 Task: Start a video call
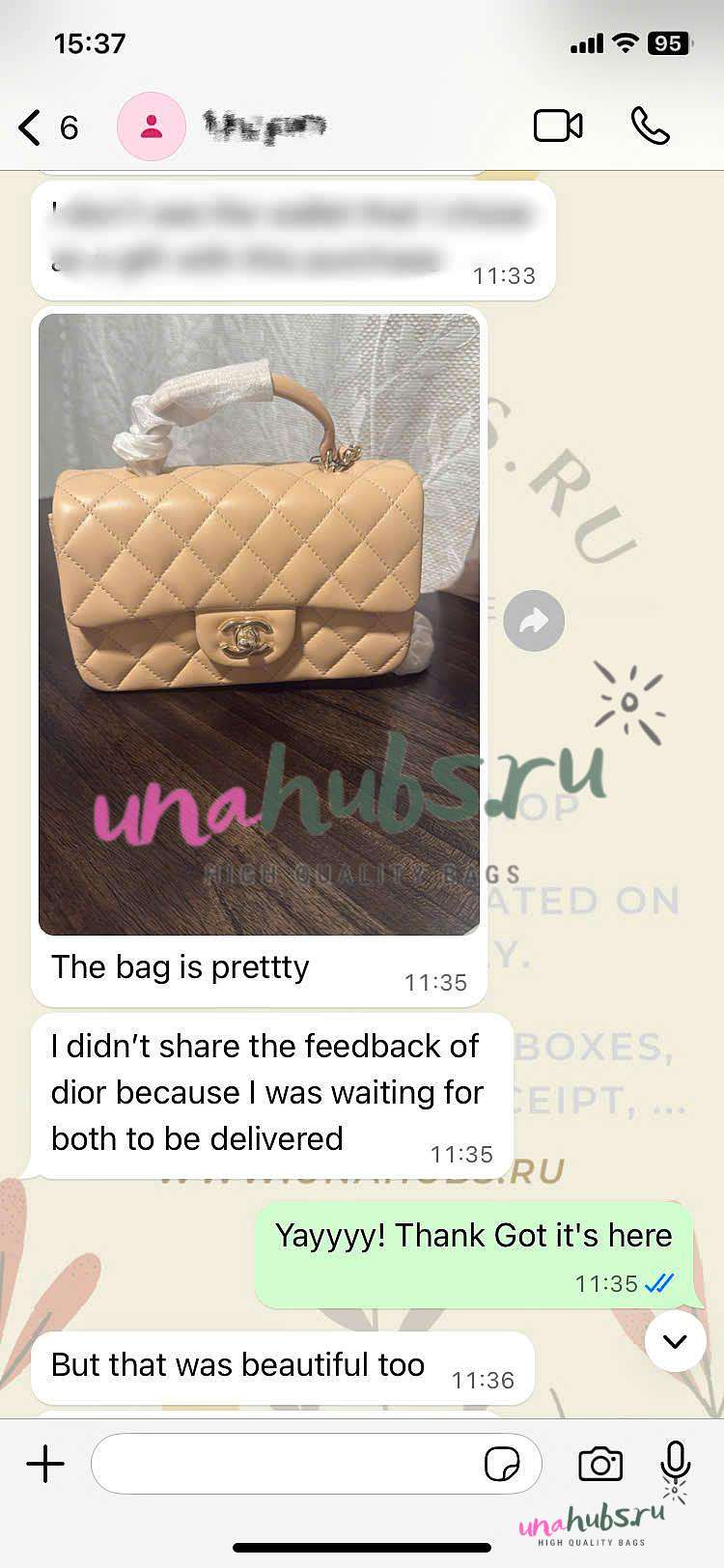[558, 126]
